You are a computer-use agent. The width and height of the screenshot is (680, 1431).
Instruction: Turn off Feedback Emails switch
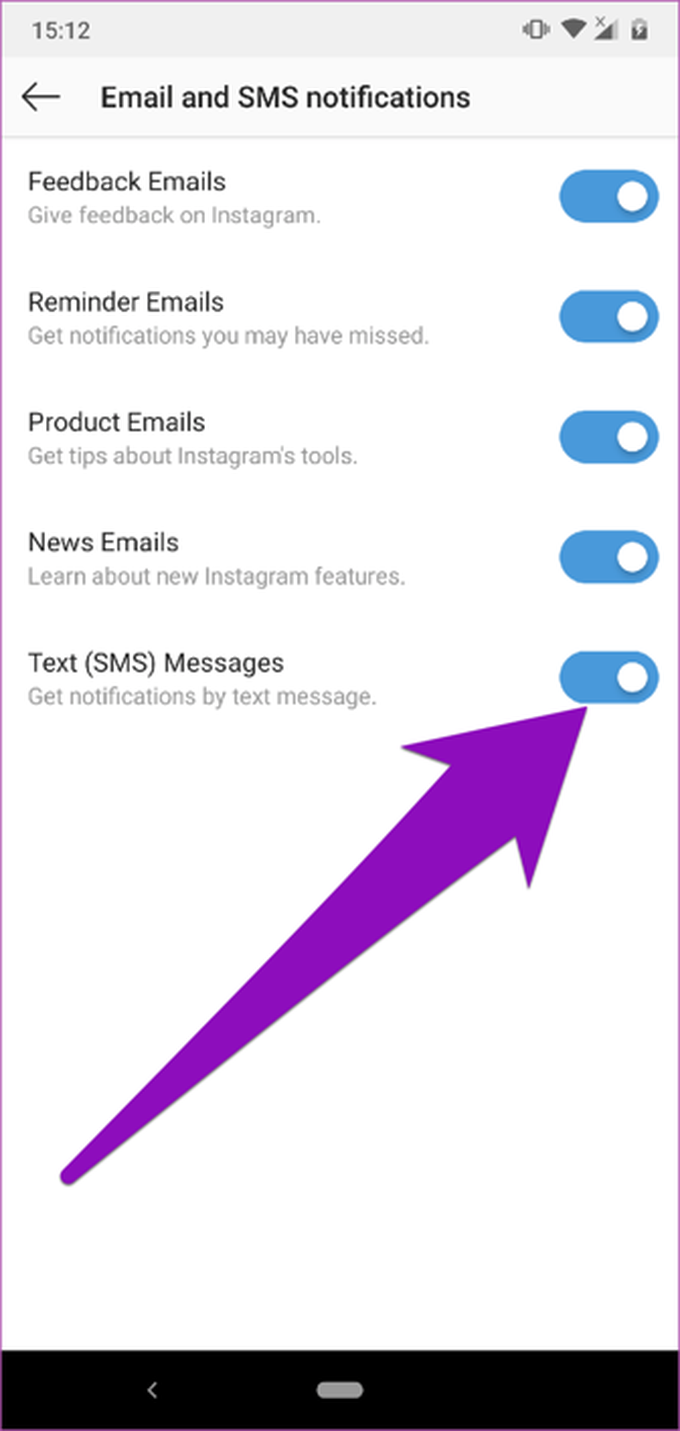click(x=608, y=196)
